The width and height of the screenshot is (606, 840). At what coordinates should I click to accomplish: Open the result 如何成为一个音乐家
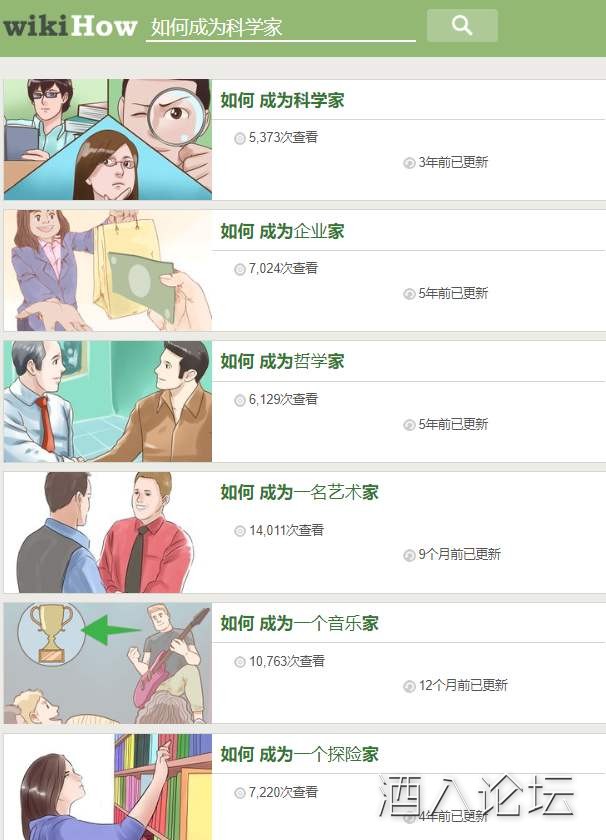(300, 624)
